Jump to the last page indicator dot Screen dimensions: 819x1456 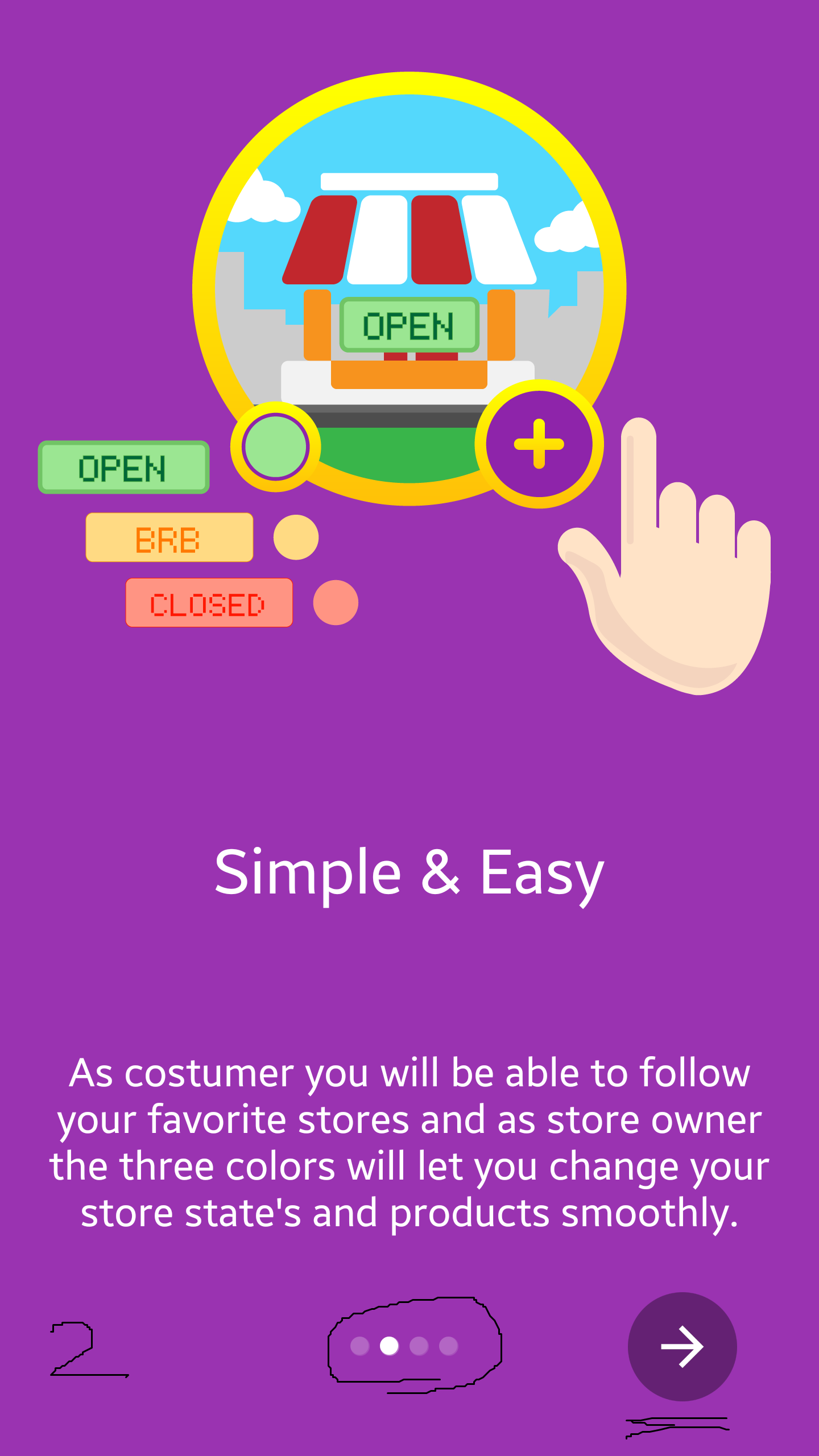click(x=449, y=1346)
